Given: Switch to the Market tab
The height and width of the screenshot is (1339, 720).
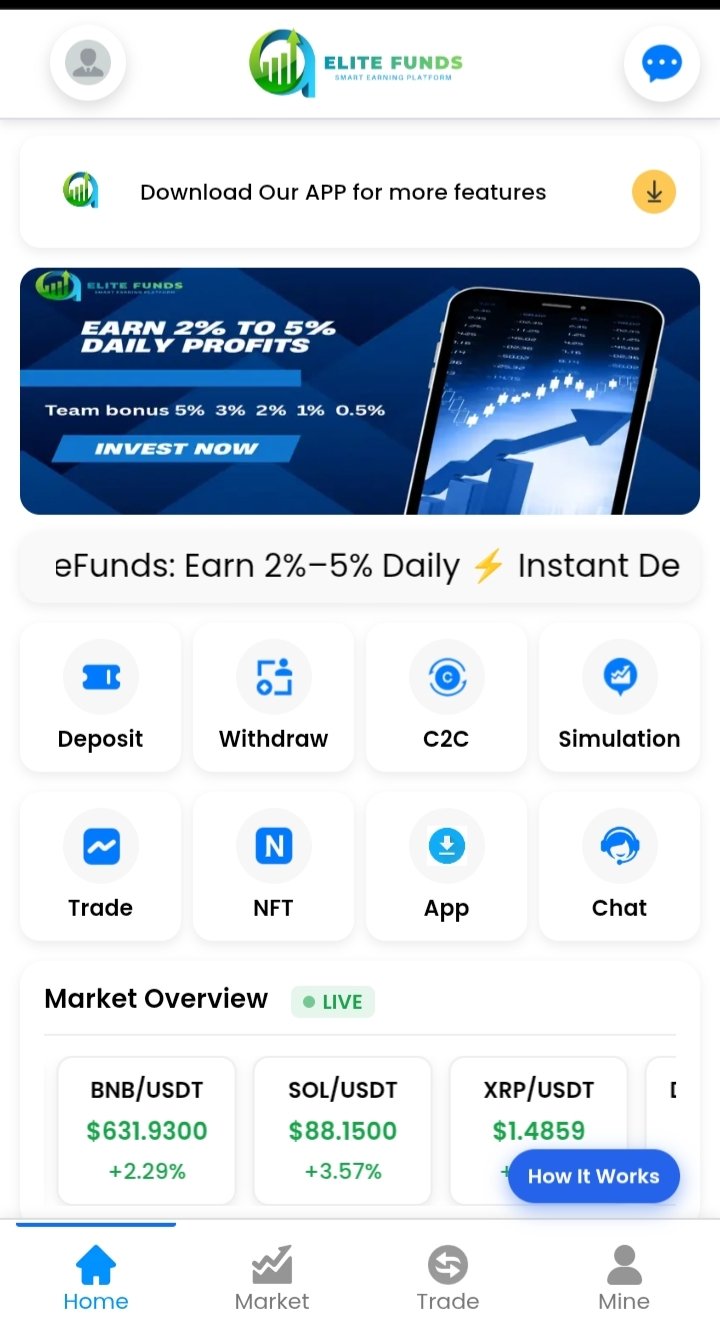Looking at the screenshot, I should point(272,1275).
